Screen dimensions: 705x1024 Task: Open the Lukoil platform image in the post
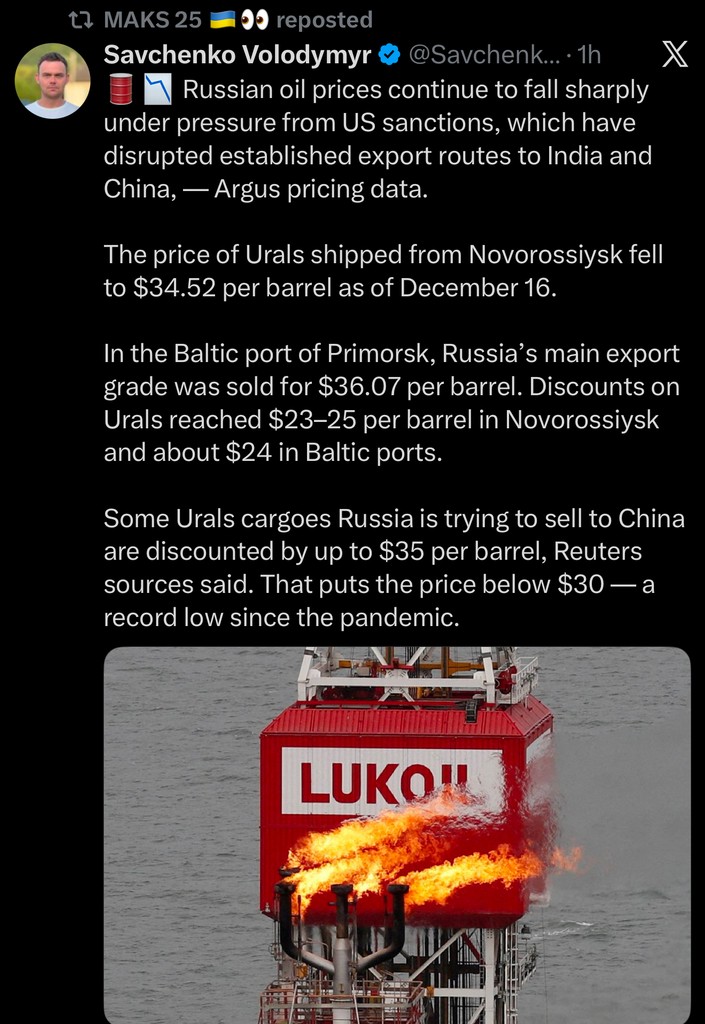tap(397, 835)
